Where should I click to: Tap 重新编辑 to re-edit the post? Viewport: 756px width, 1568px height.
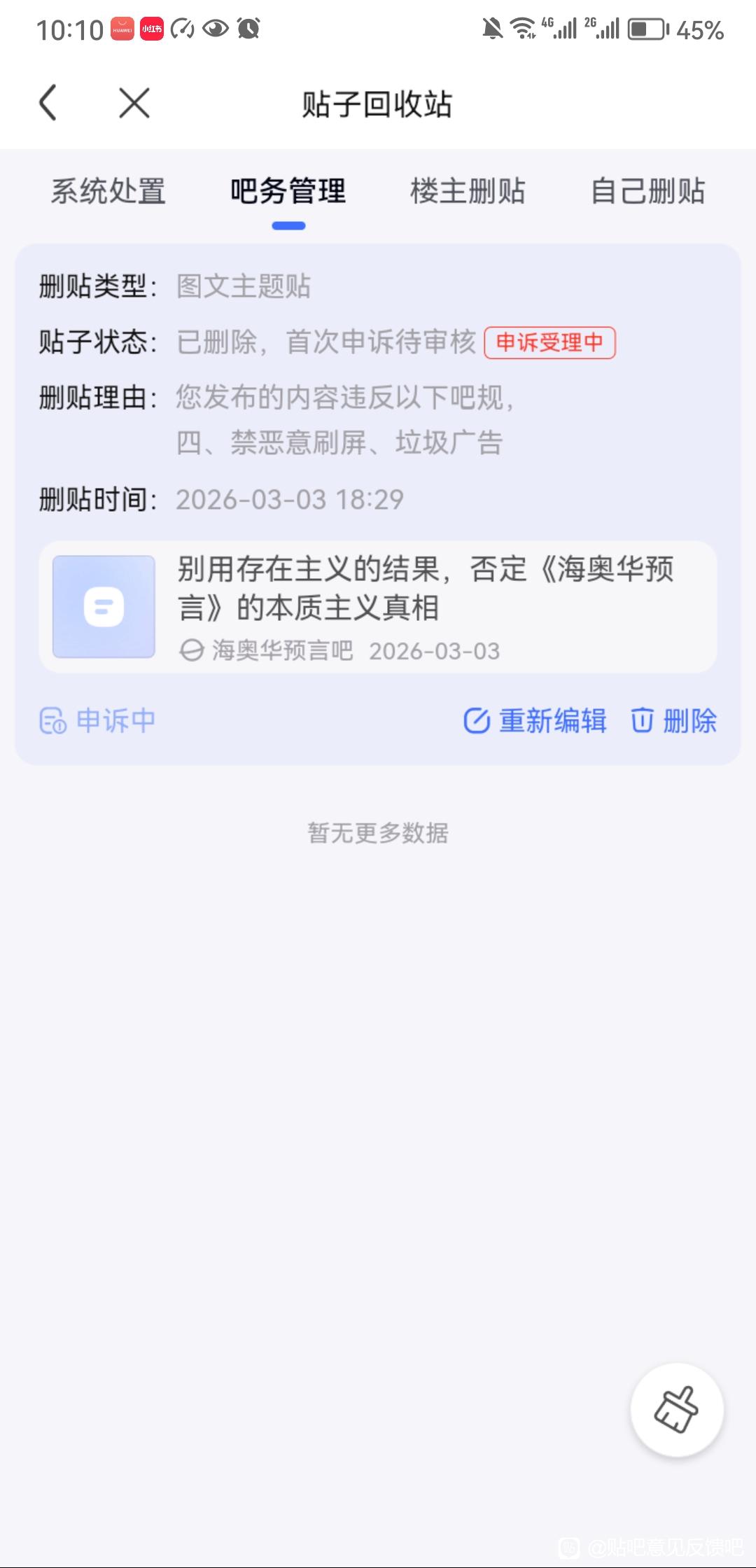pos(535,720)
